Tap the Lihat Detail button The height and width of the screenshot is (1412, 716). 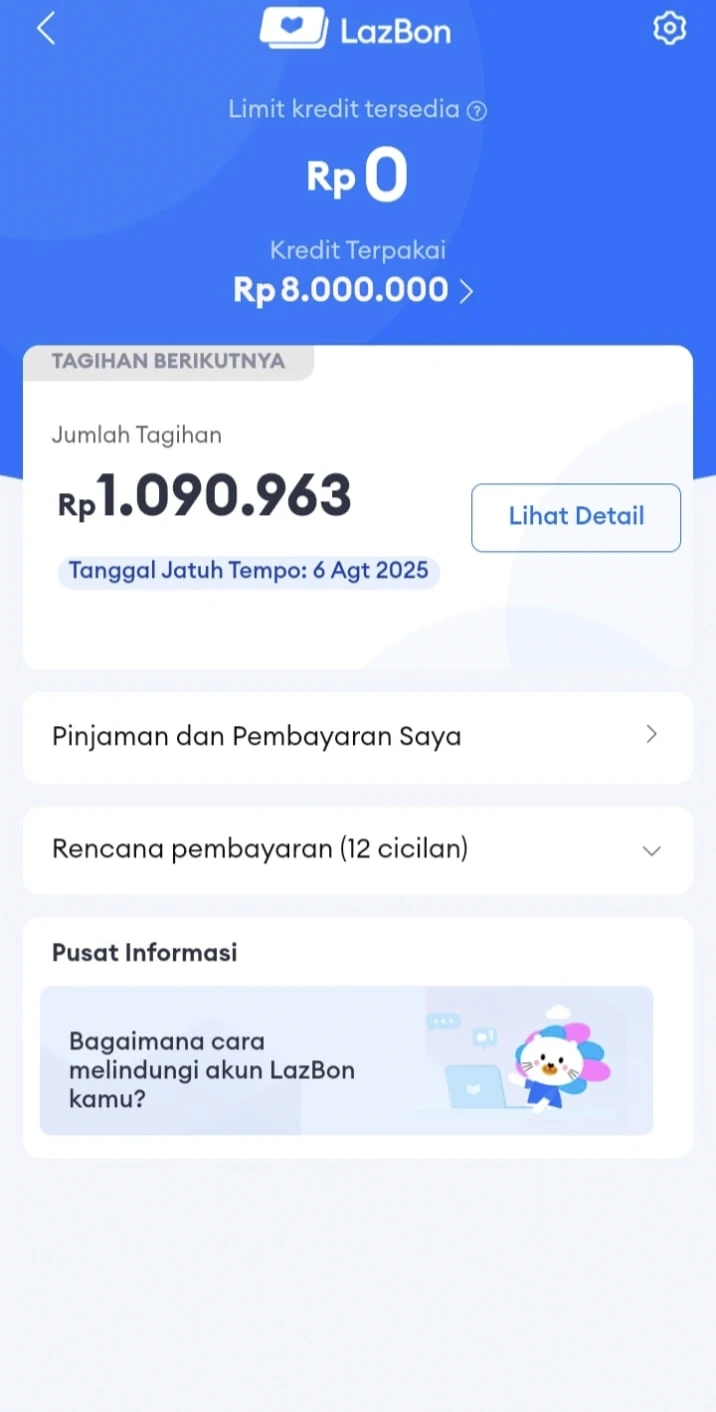click(x=576, y=517)
